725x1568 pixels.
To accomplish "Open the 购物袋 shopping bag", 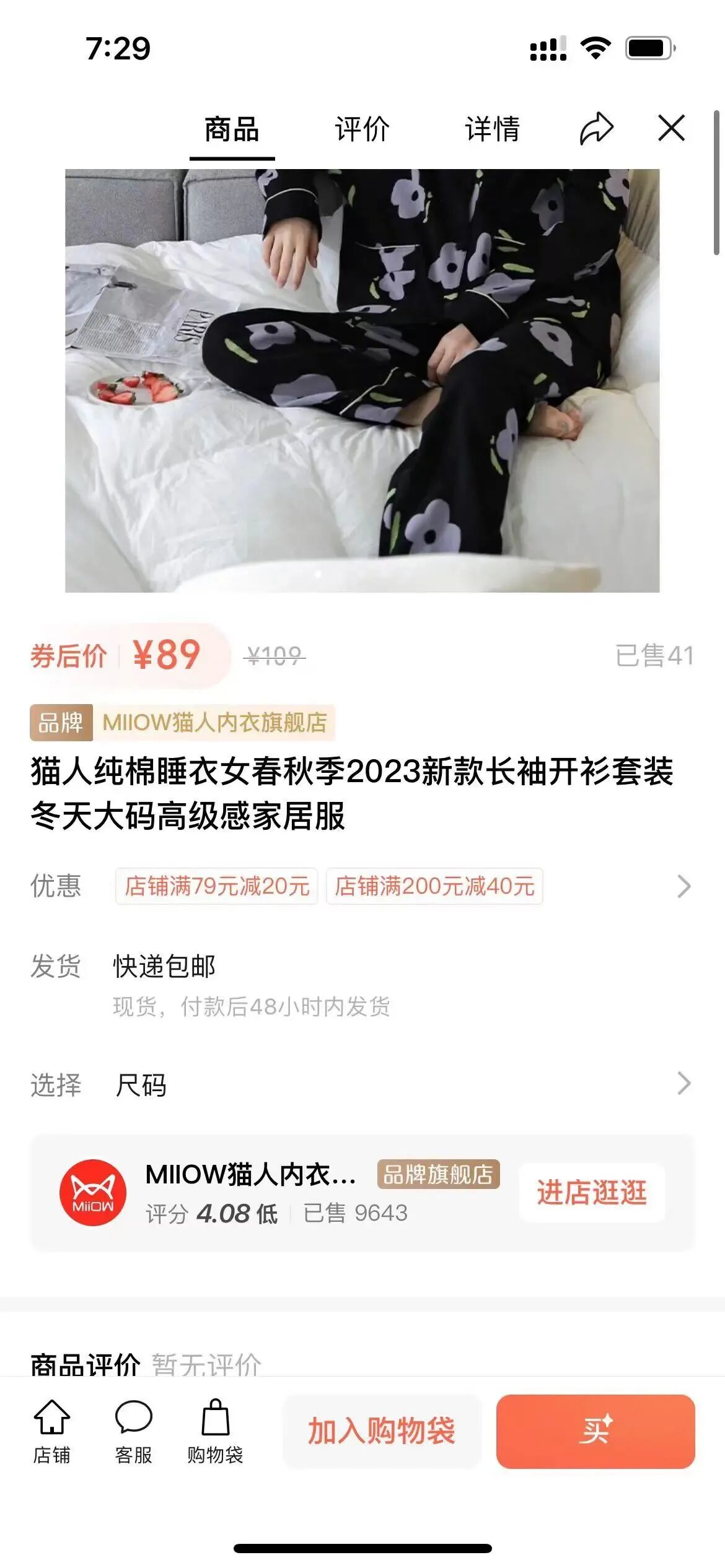I will (215, 1432).
